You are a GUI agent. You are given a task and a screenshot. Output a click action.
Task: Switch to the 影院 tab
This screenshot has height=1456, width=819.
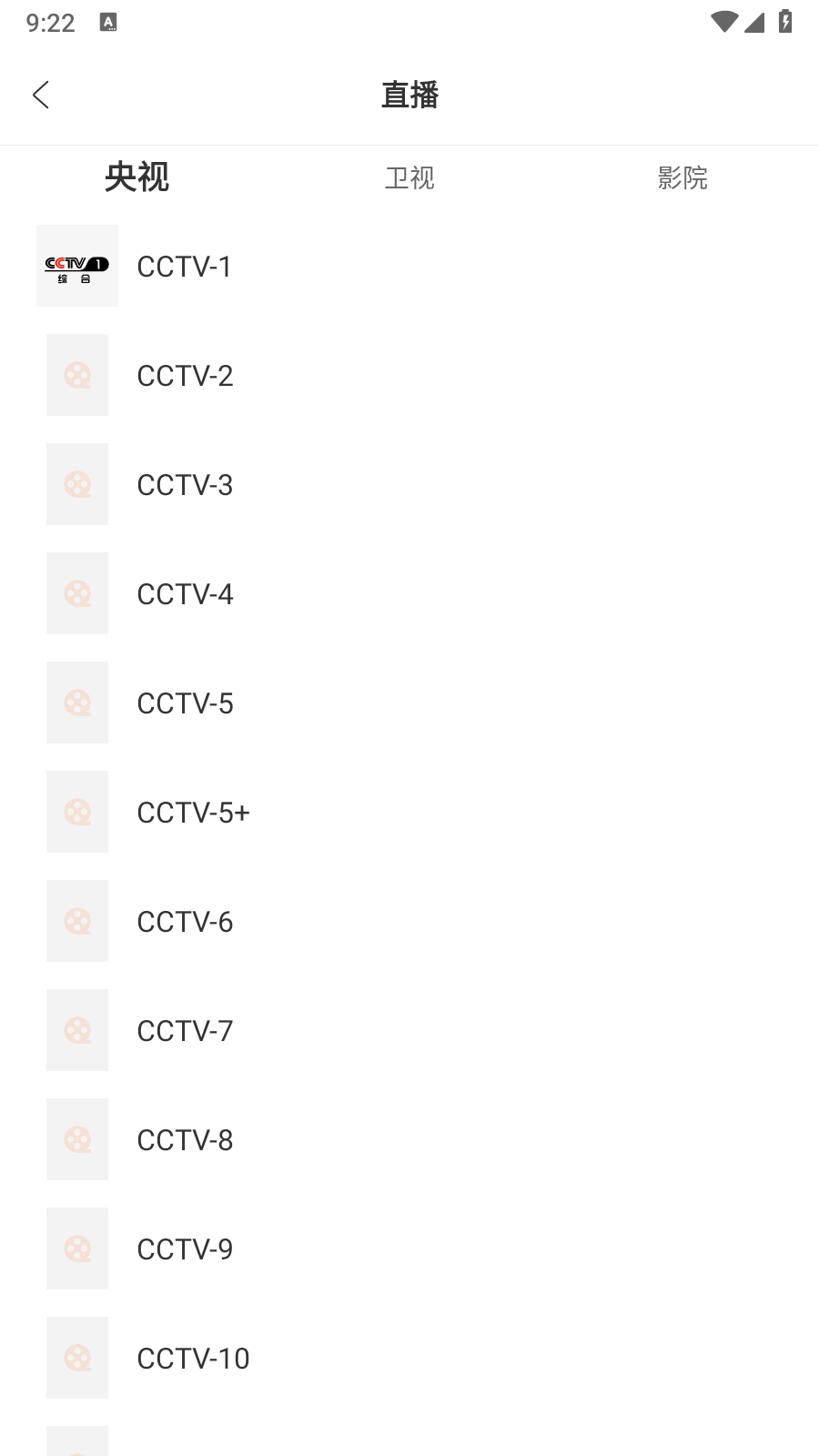(x=682, y=177)
